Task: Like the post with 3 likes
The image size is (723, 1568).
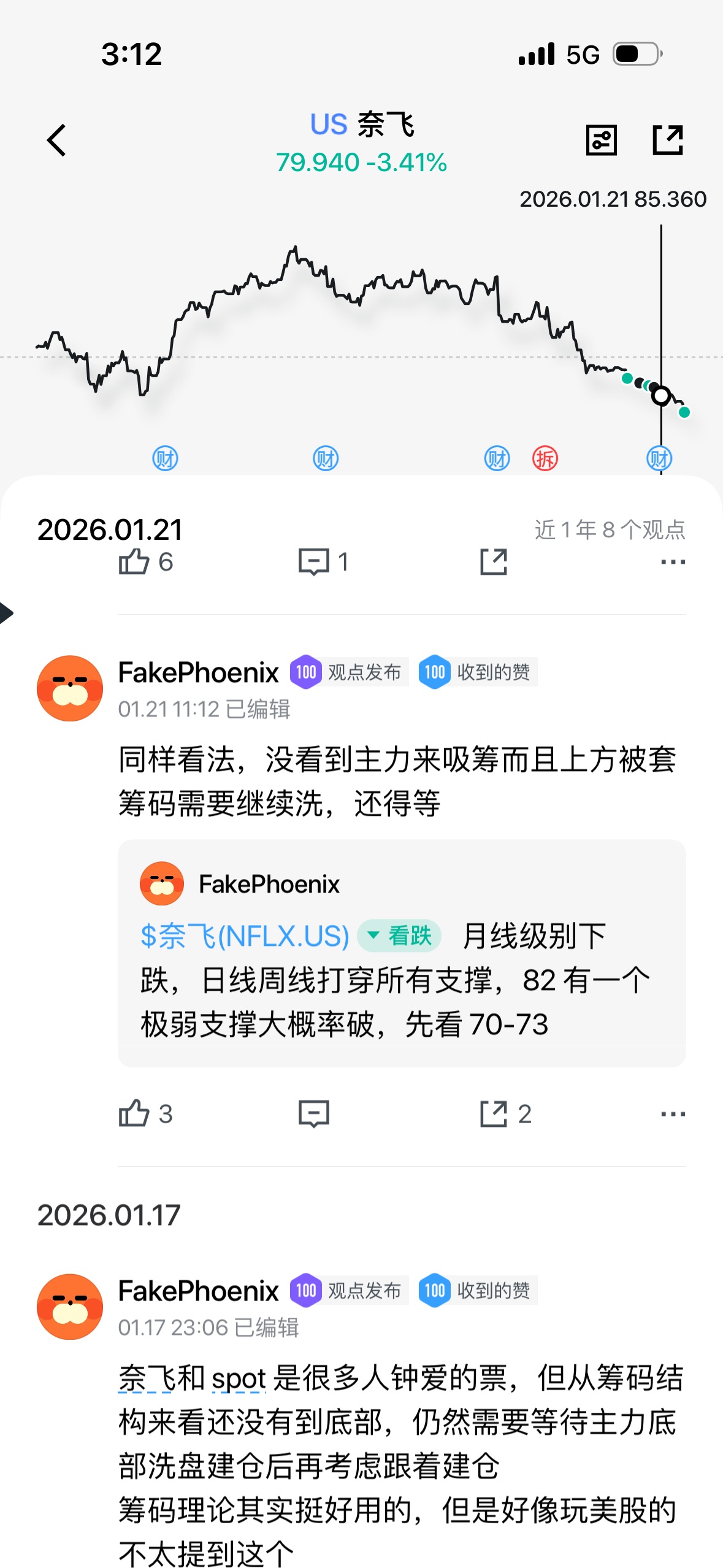Action: pos(134,1113)
